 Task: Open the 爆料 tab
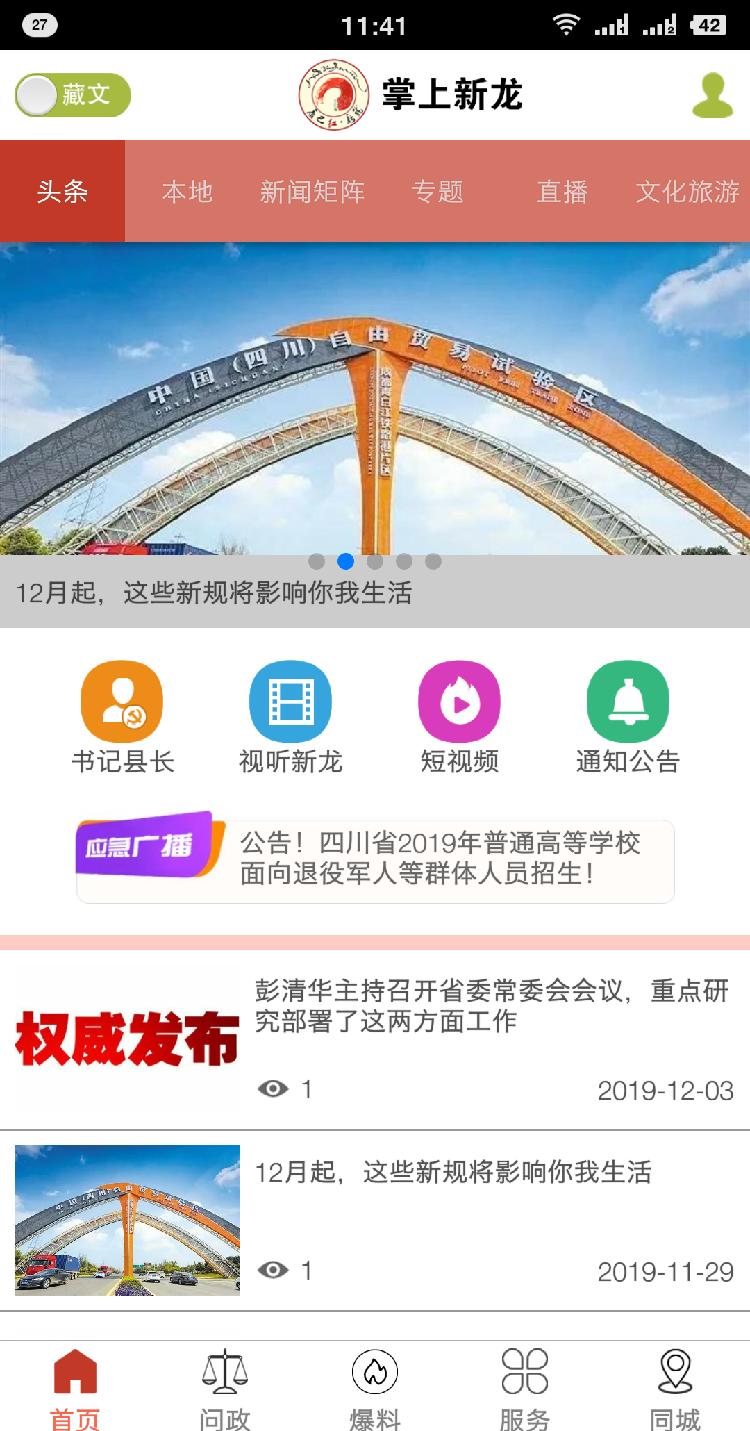click(375, 1388)
